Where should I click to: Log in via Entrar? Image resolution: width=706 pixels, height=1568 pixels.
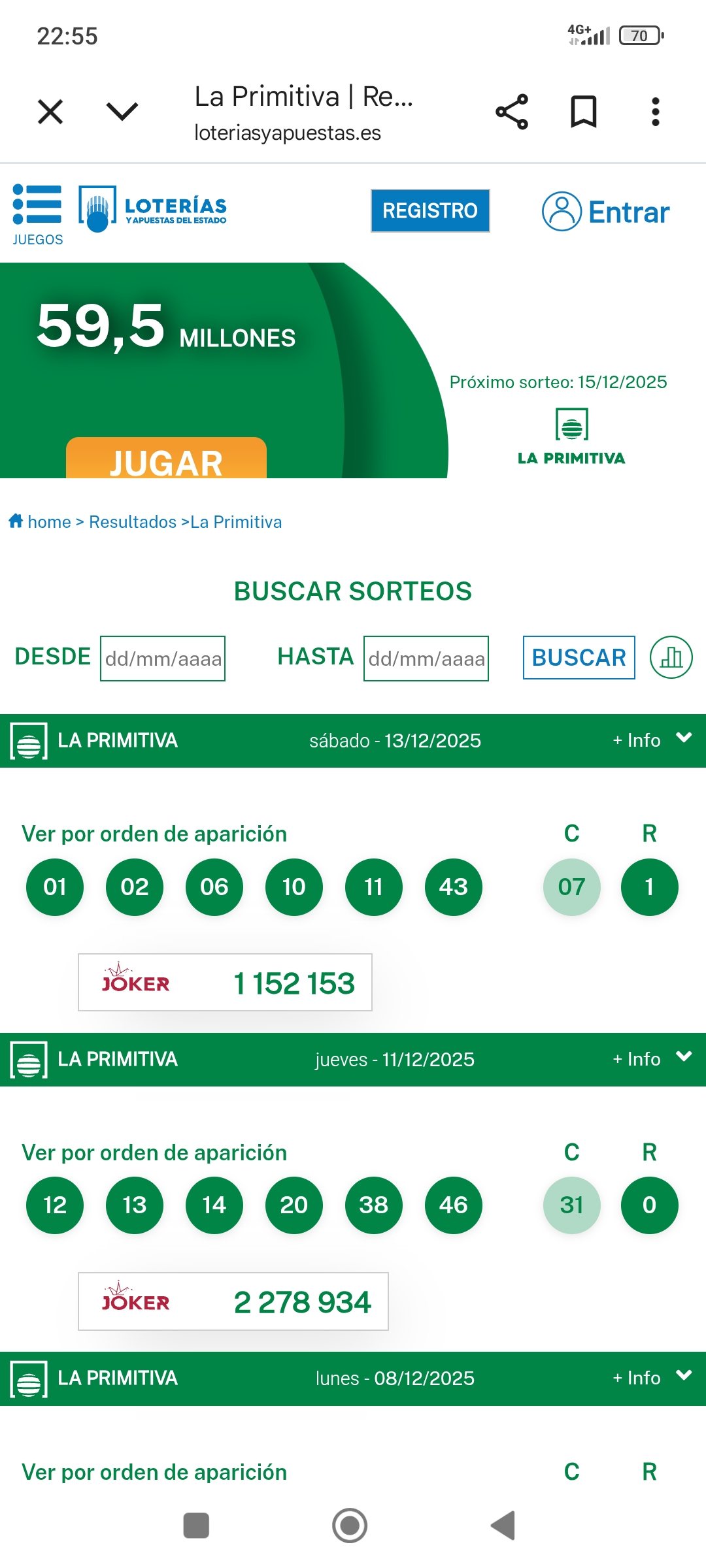point(606,212)
